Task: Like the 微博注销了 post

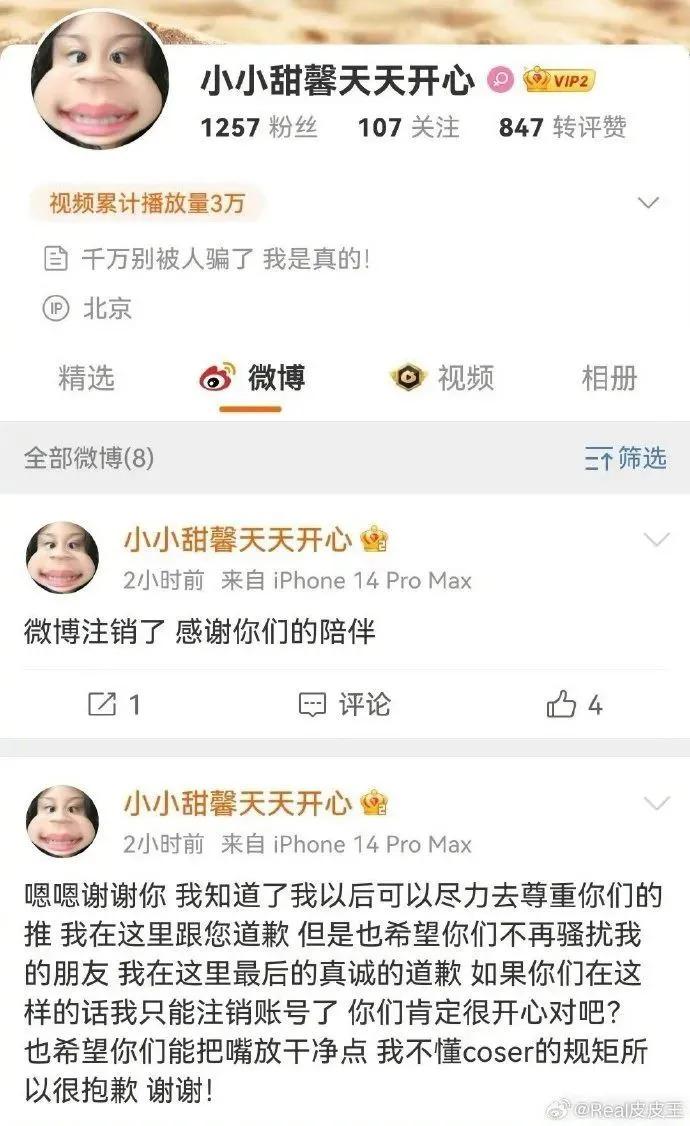Action: [575, 705]
